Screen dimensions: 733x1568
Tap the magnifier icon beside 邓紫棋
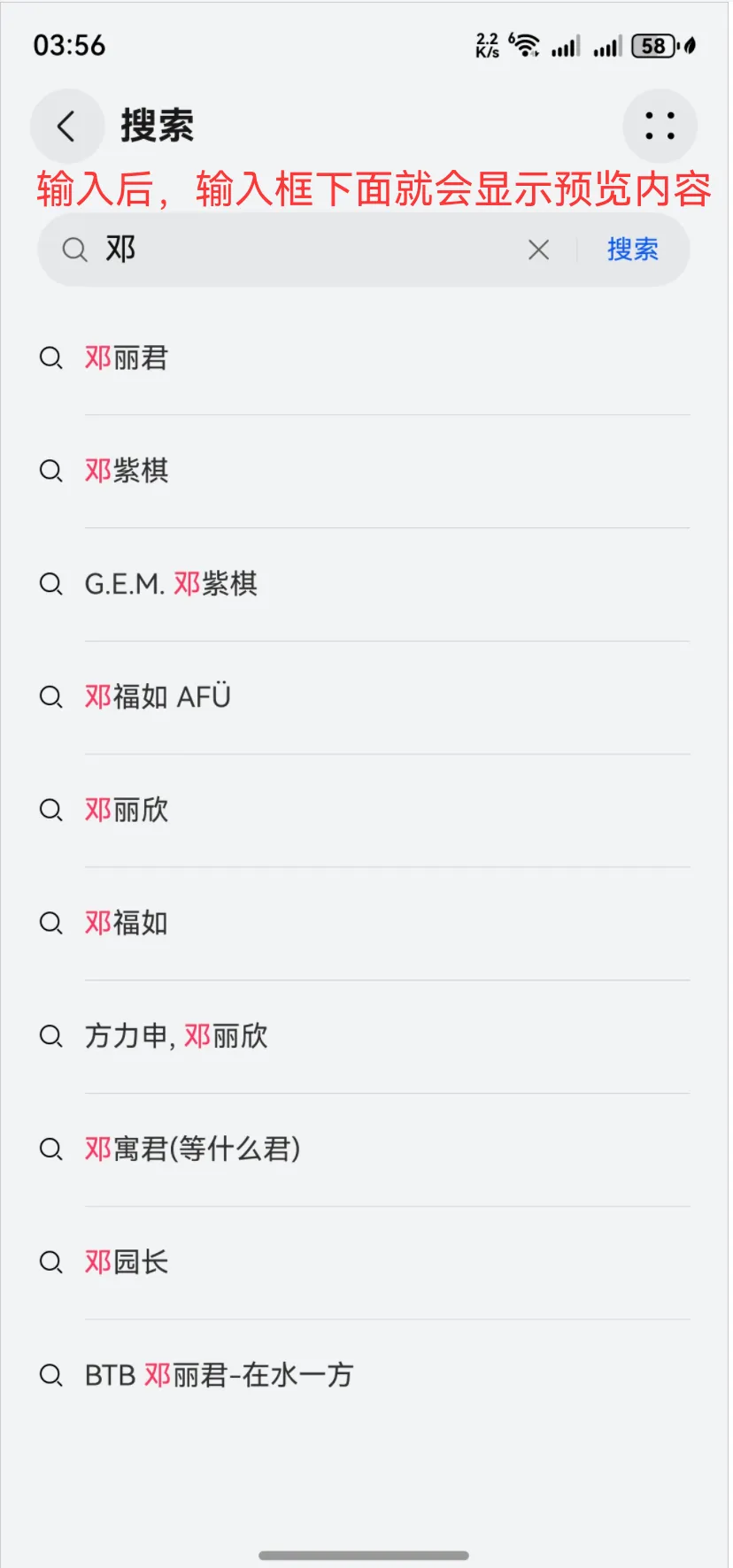pyautogui.click(x=50, y=471)
